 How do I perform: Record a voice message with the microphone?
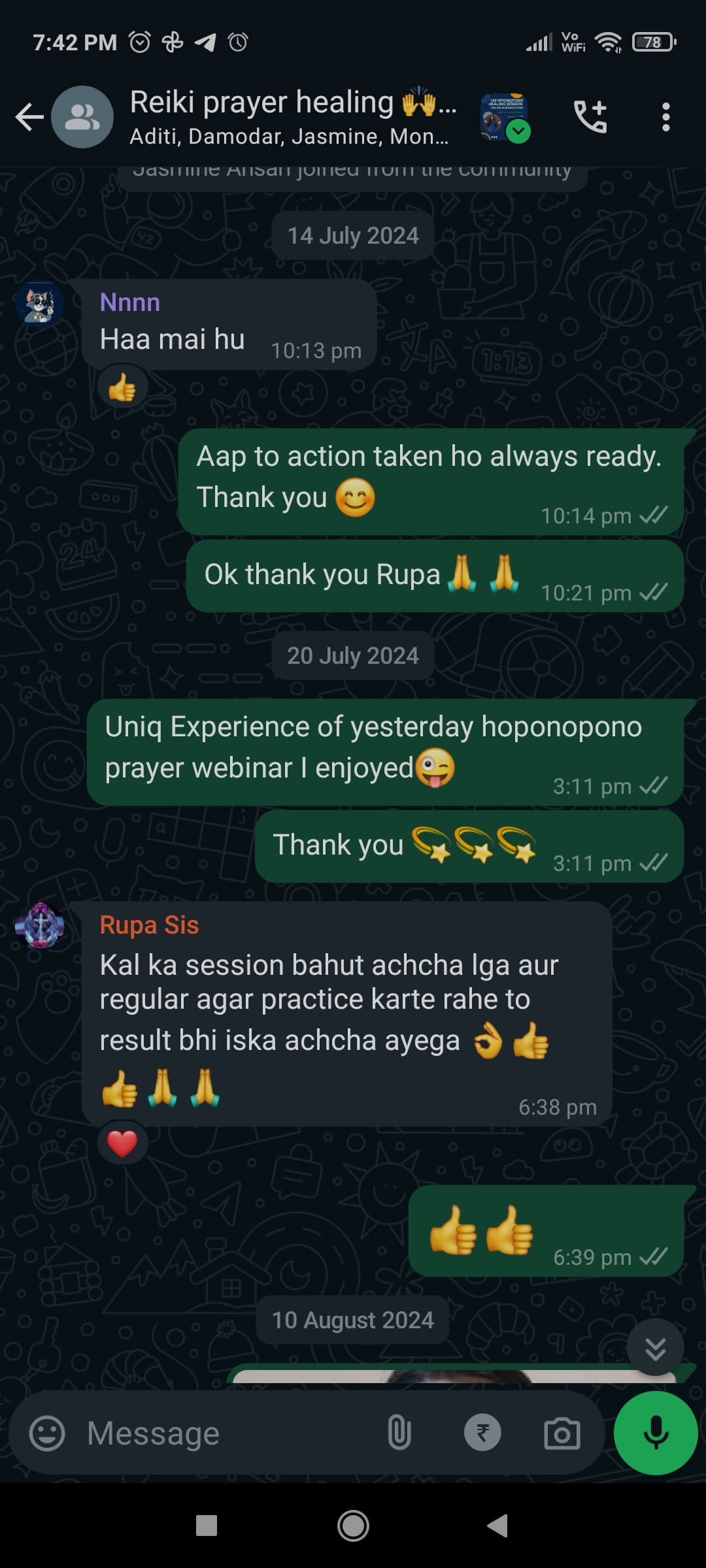click(x=656, y=1433)
